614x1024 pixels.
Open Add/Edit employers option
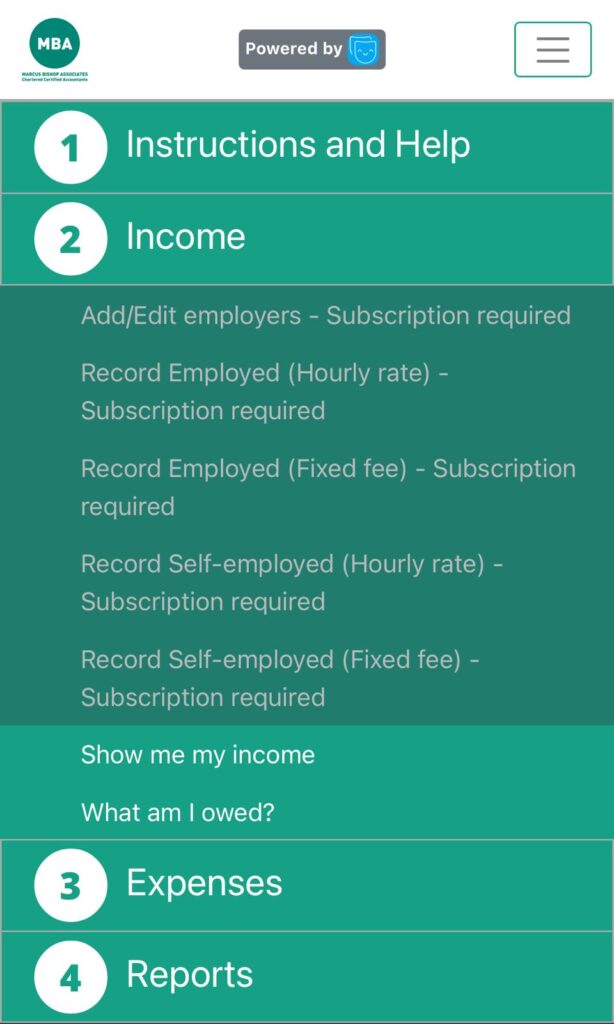325,316
